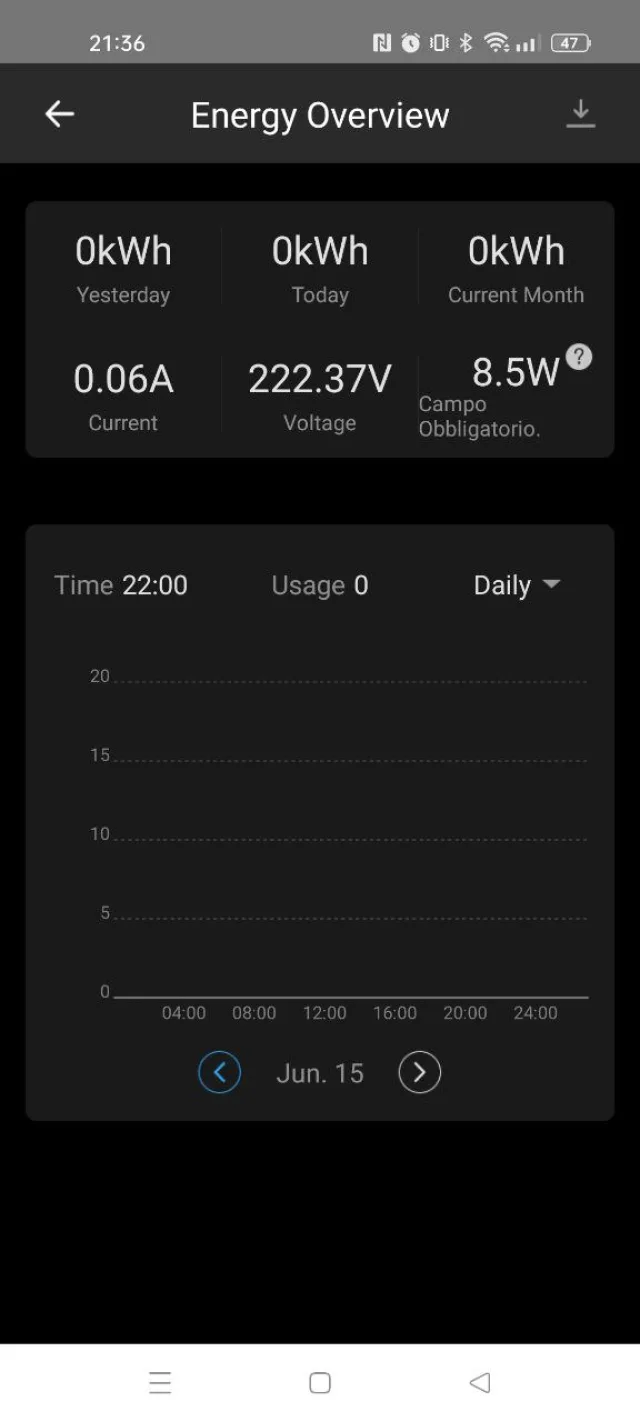
Task: Go to the previous day
Action: tap(220, 1073)
